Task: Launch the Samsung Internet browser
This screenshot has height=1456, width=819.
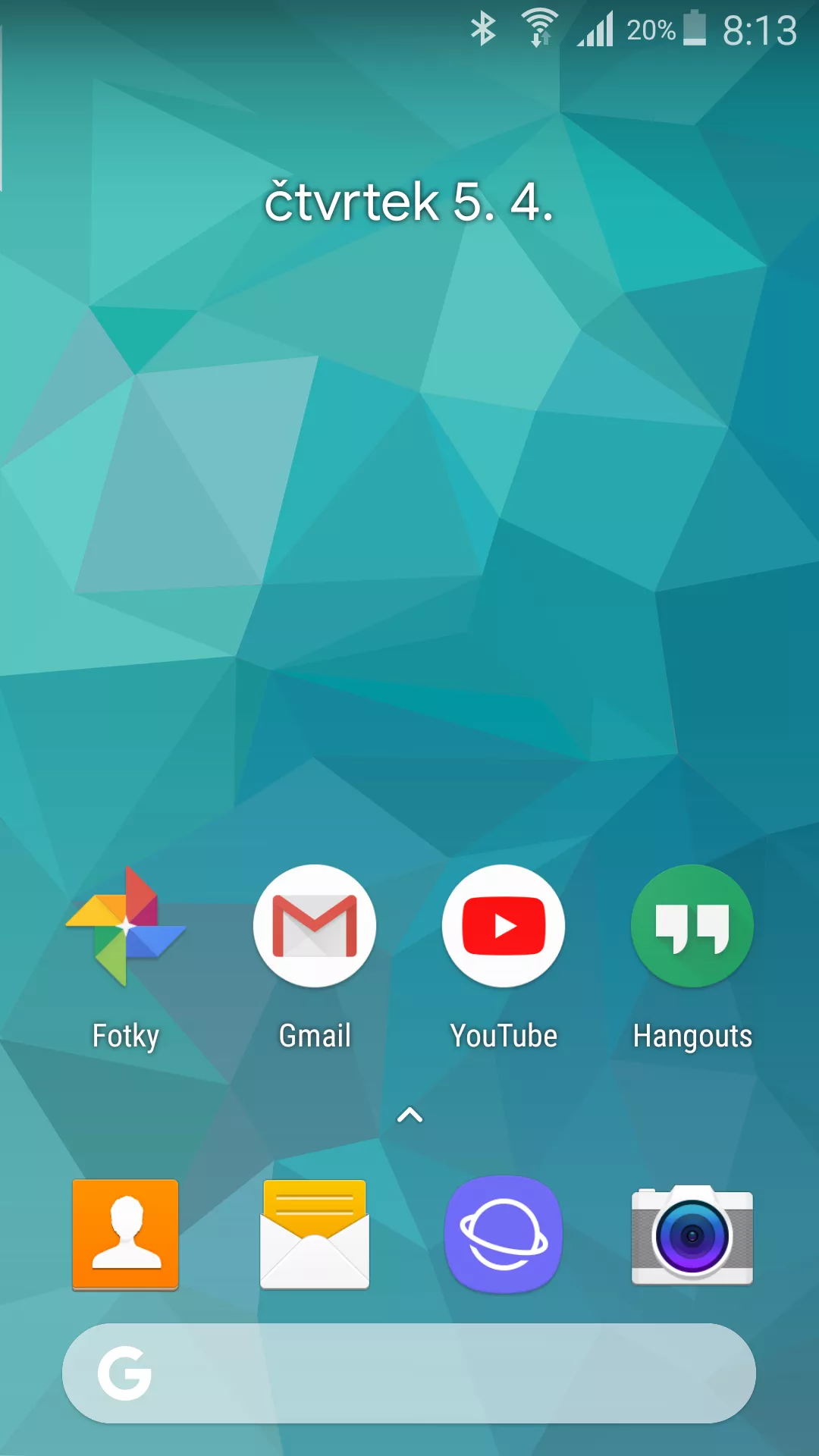Action: point(504,1235)
